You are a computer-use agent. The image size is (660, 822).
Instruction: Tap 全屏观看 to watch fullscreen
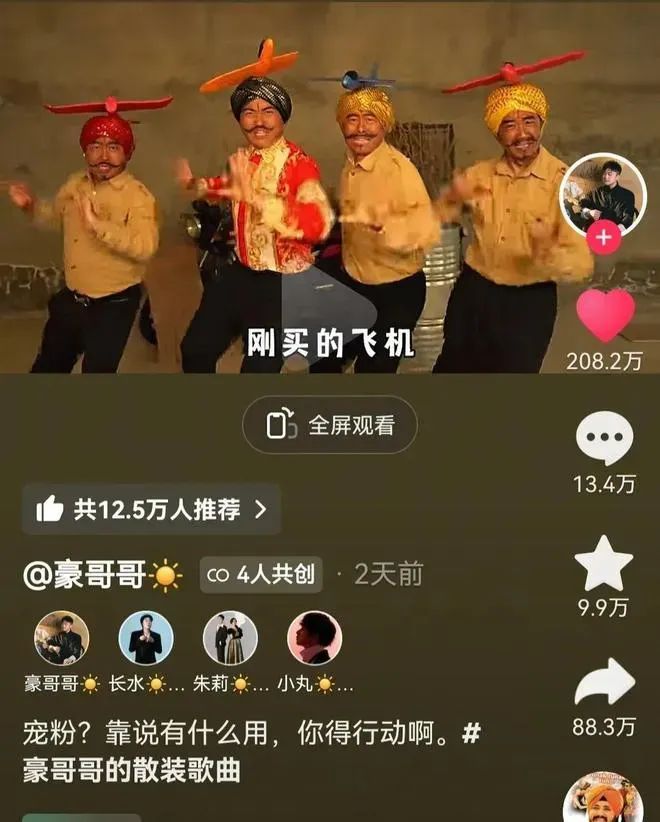click(329, 425)
